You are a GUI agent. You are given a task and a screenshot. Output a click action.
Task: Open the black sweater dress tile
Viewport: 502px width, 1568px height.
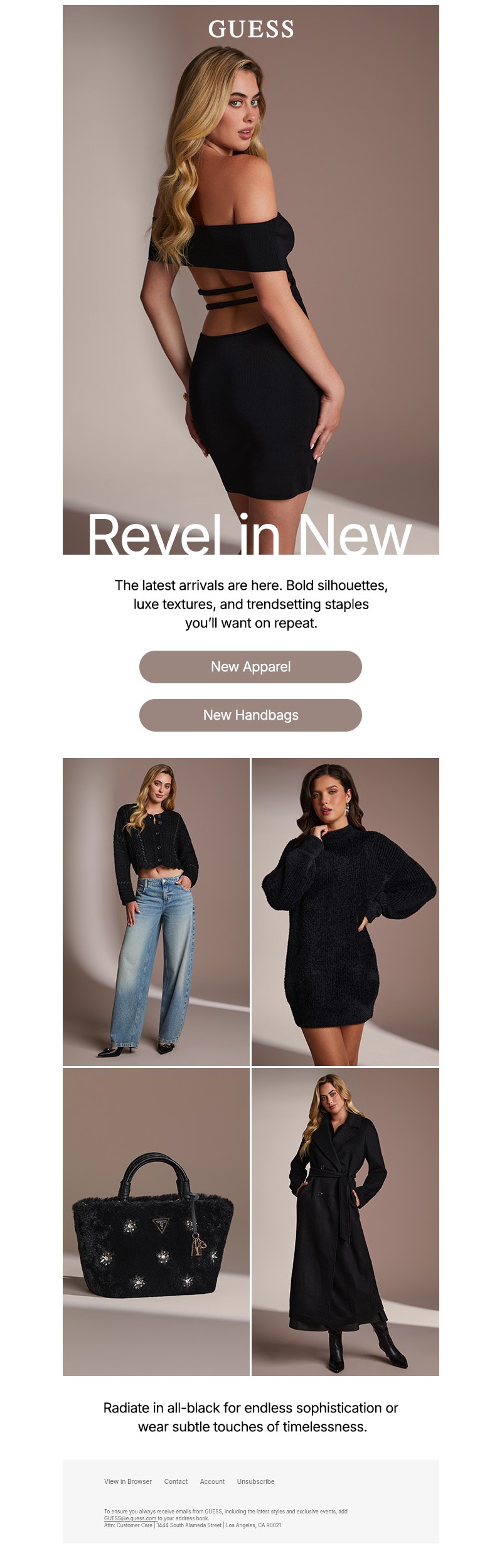click(x=345, y=911)
